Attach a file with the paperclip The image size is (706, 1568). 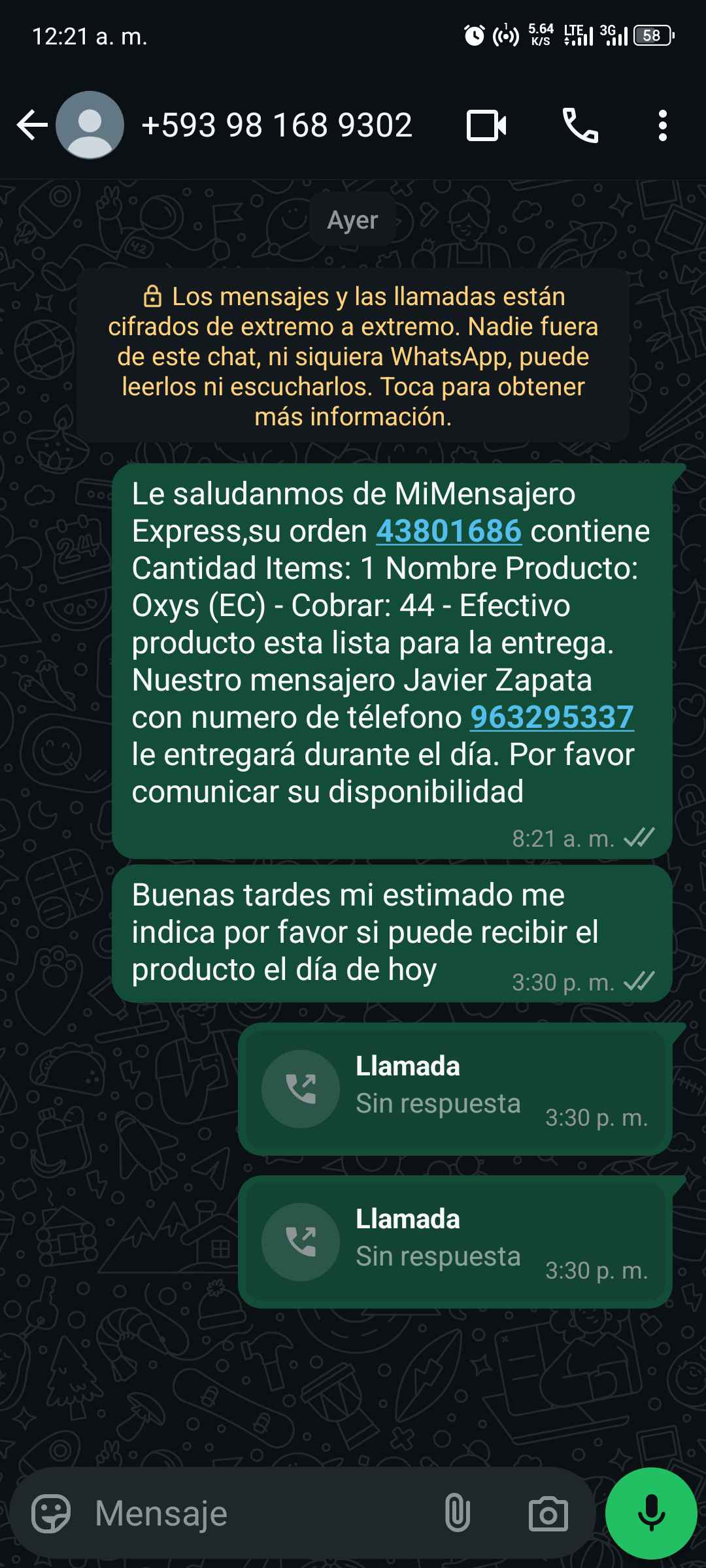(x=457, y=1513)
